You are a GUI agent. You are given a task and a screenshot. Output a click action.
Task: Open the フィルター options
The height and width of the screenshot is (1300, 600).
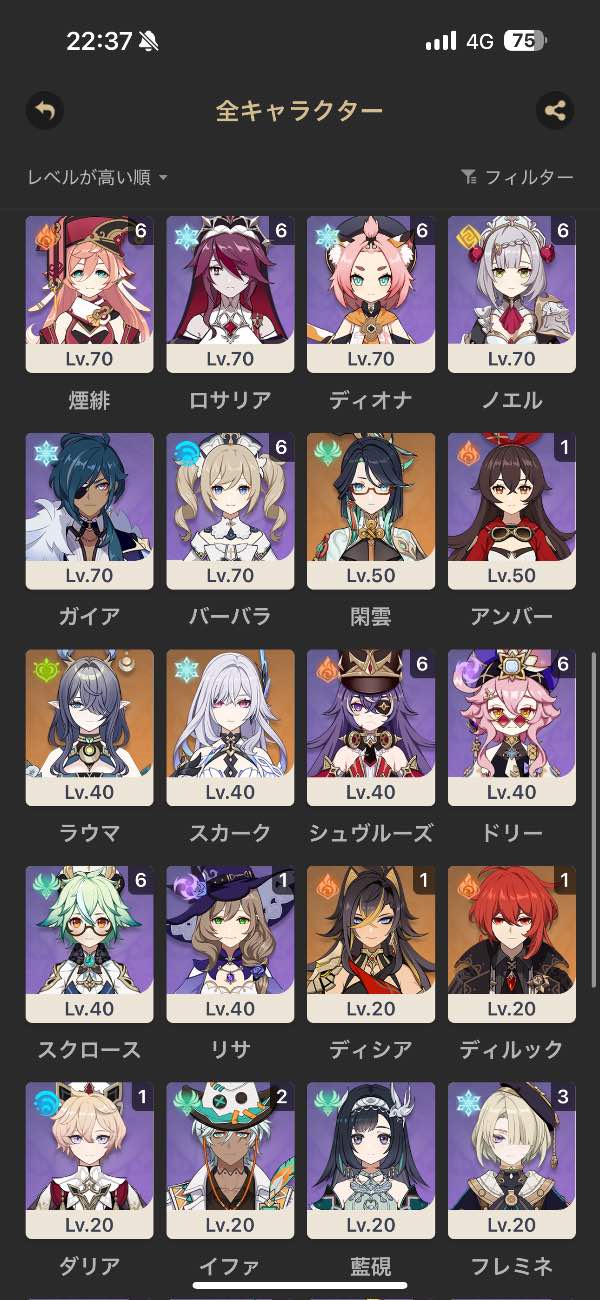pos(517,177)
